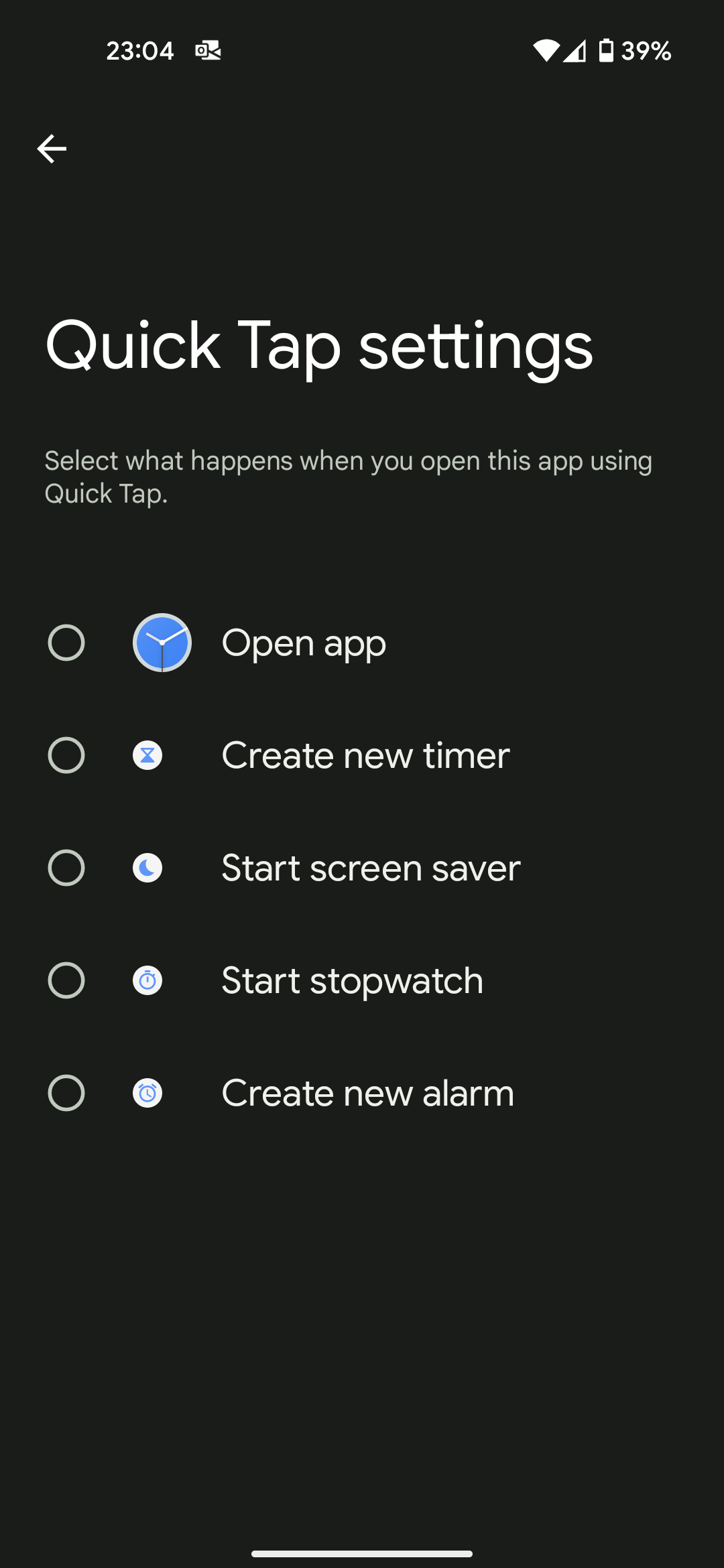
Task: Click the alarm clock icon beside Create new alarm
Action: coord(147,1092)
